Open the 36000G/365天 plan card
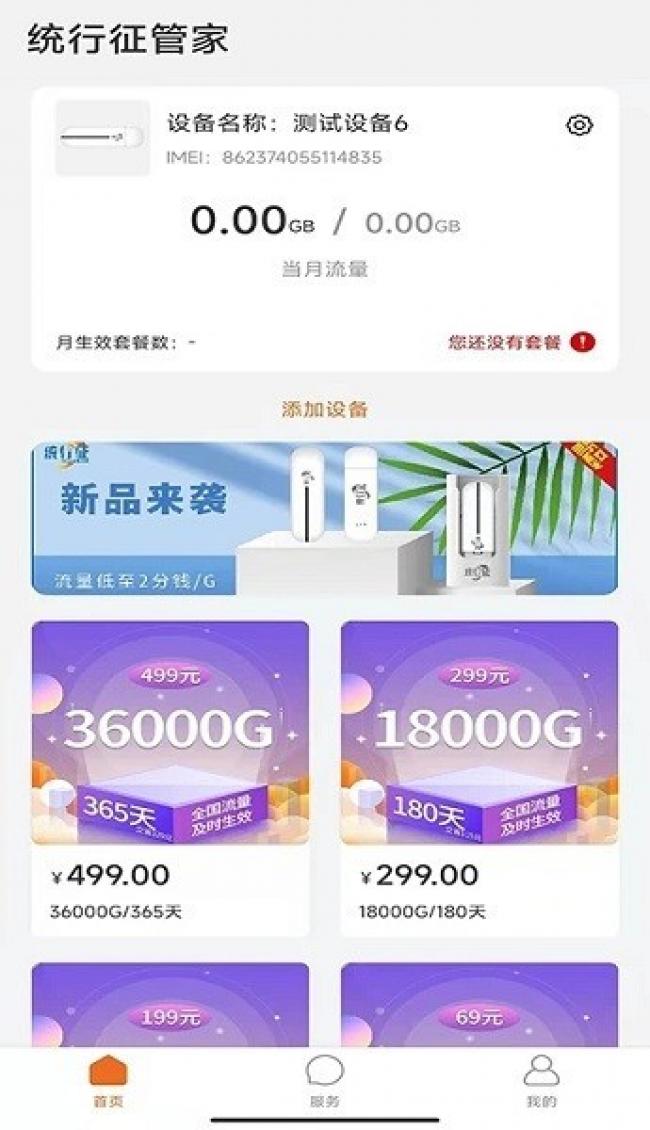Viewport: 650px width, 1130px height. [x=170, y=778]
